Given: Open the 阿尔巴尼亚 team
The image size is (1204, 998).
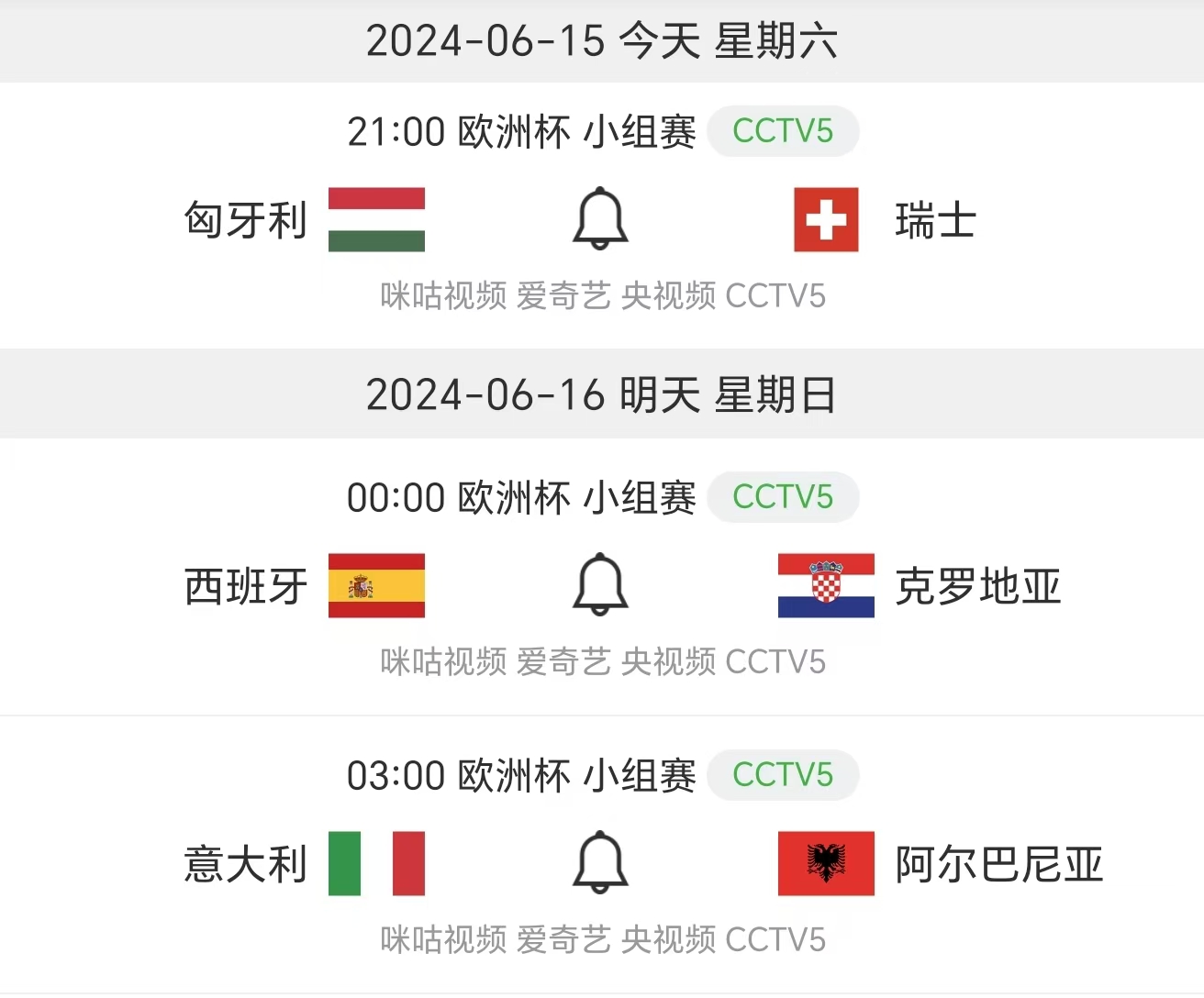Looking at the screenshot, I should (x=998, y=864).
